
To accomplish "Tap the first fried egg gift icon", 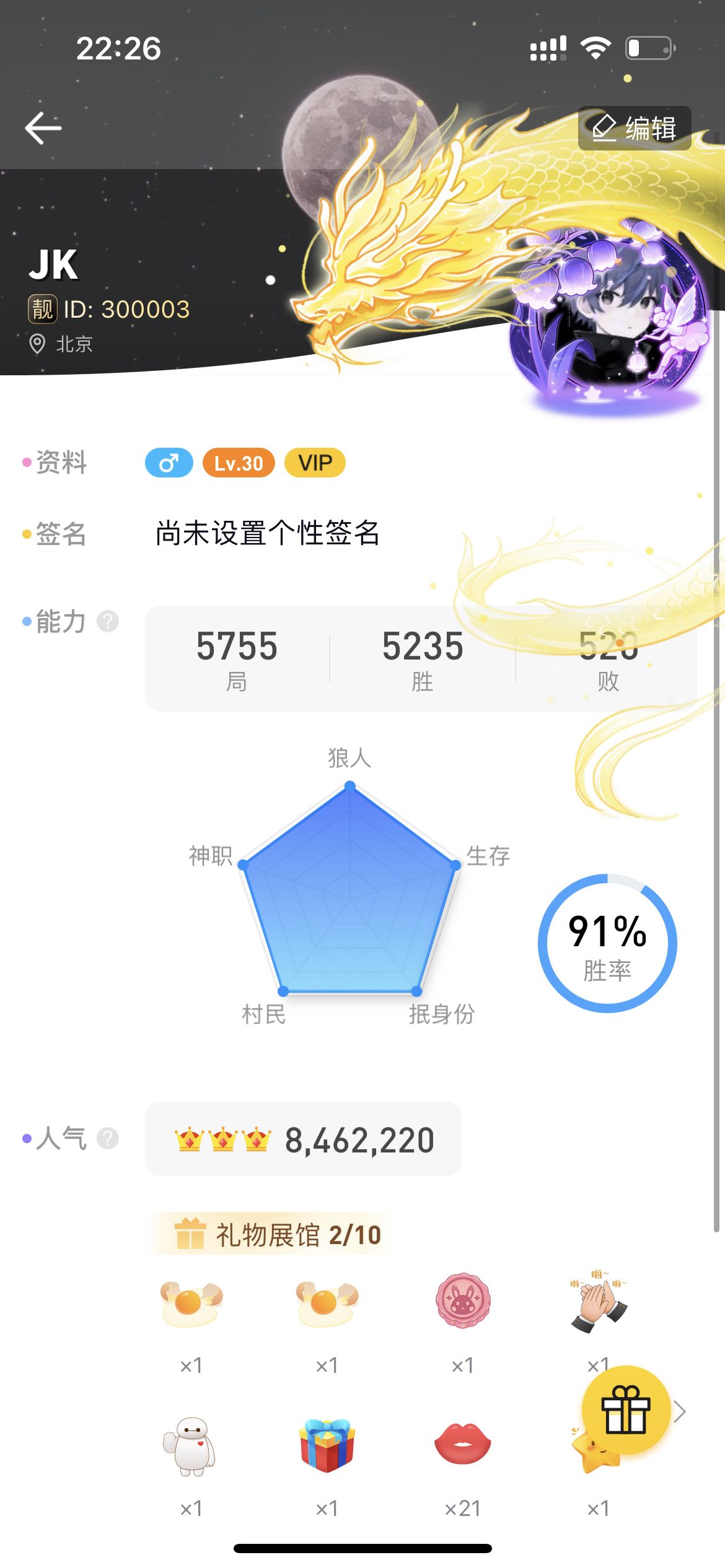I will coord(190,1304).
